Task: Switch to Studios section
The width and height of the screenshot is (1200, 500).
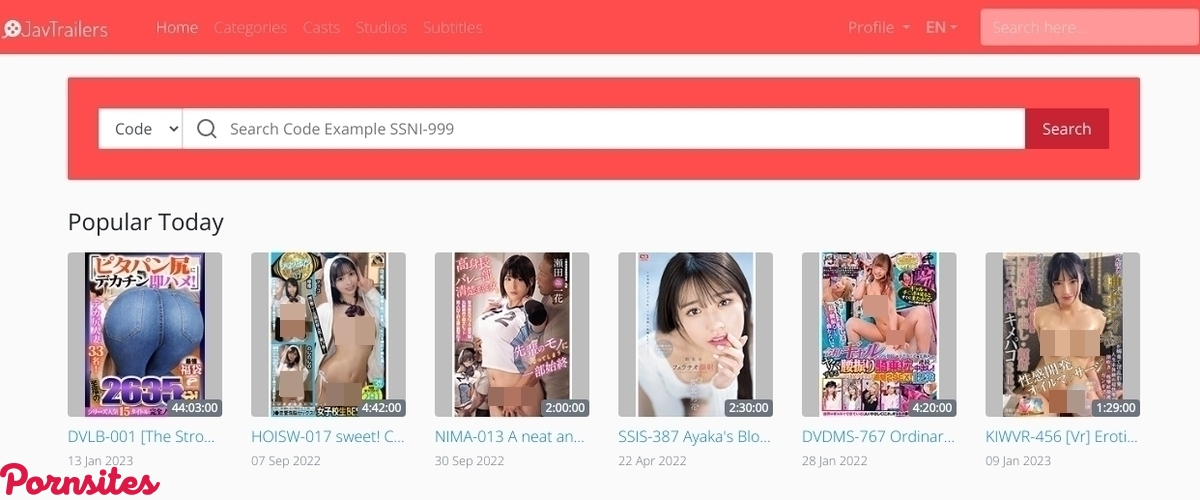Action: (381, 27)
